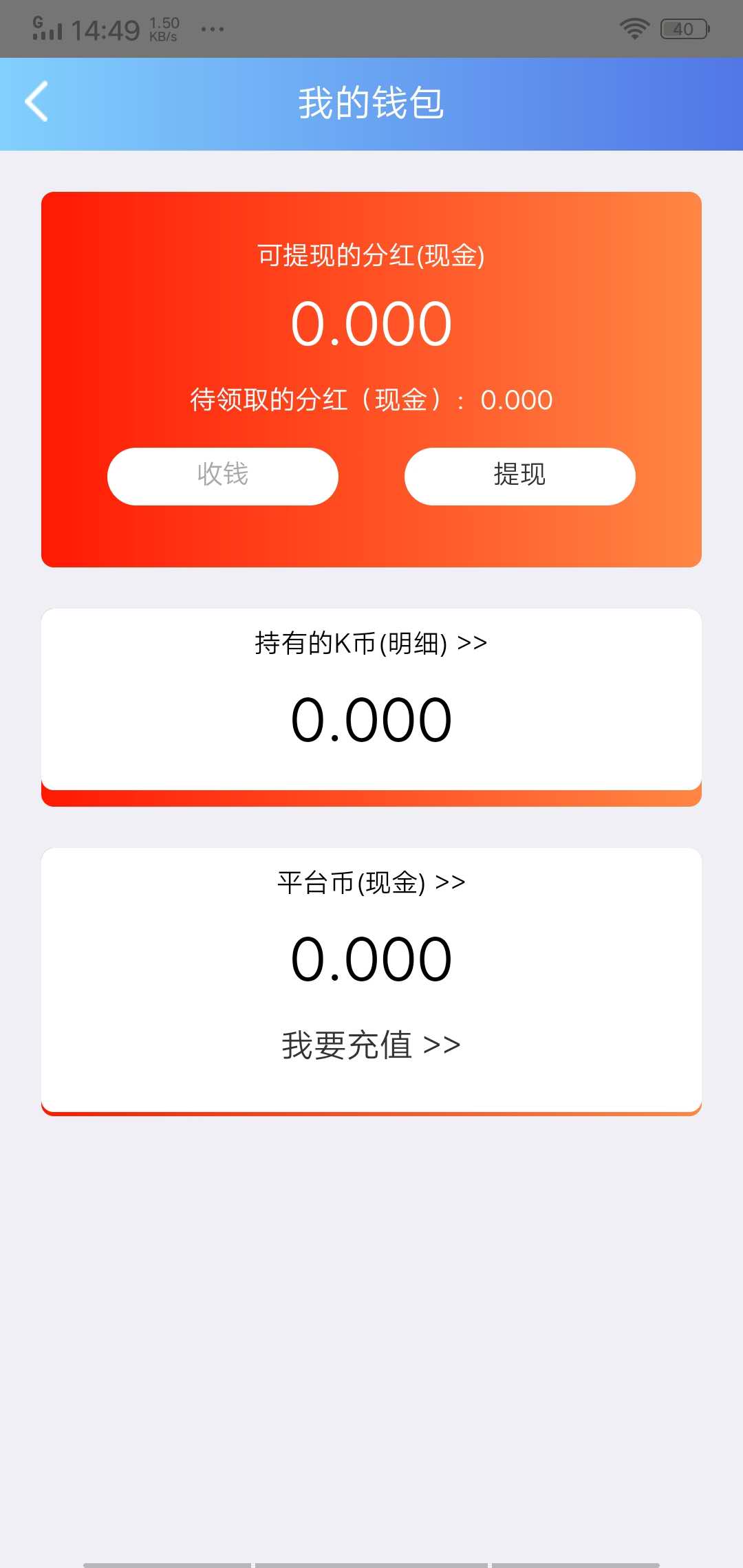Screen dimensions: 743x1568
Task: Tap the 待领取的分红 pending dividend text
Action: click(371, 400)
